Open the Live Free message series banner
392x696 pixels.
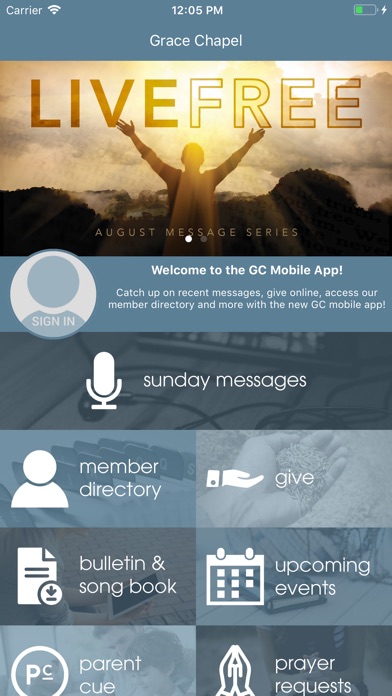[196, 158]
